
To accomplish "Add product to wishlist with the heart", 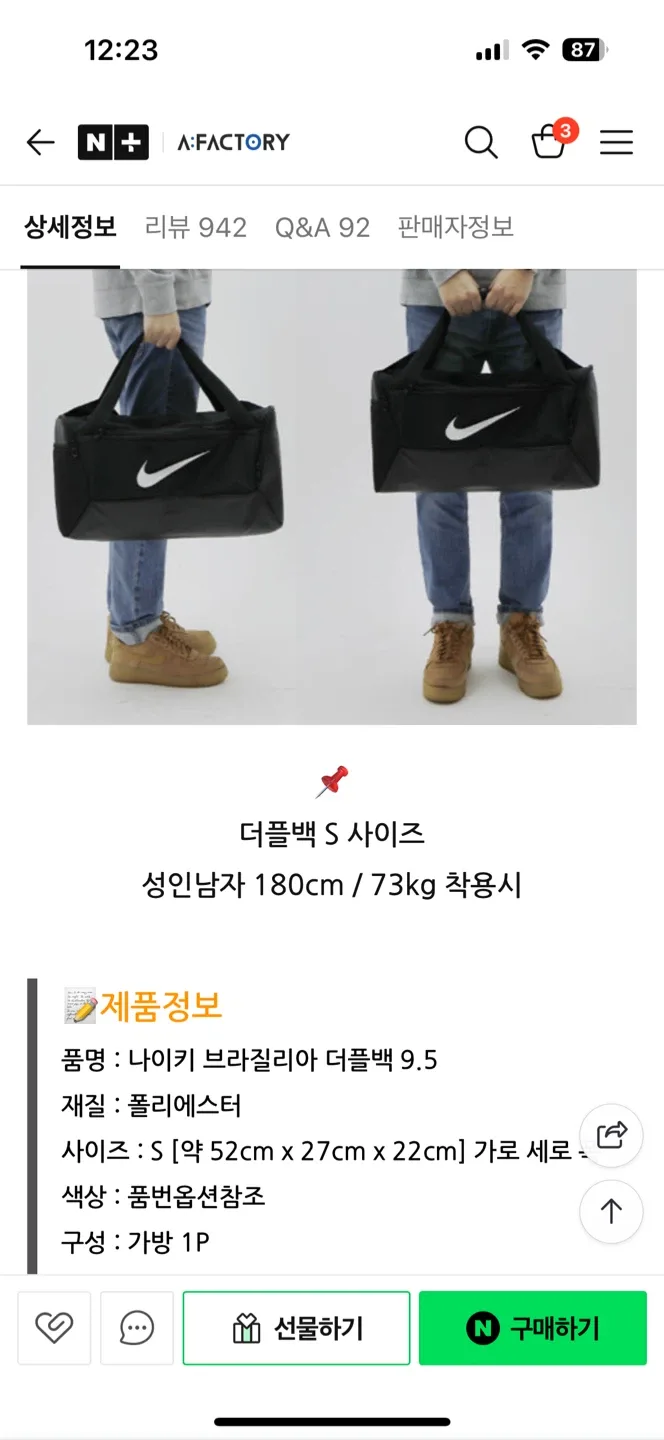I will click(x=54, y=1328).
